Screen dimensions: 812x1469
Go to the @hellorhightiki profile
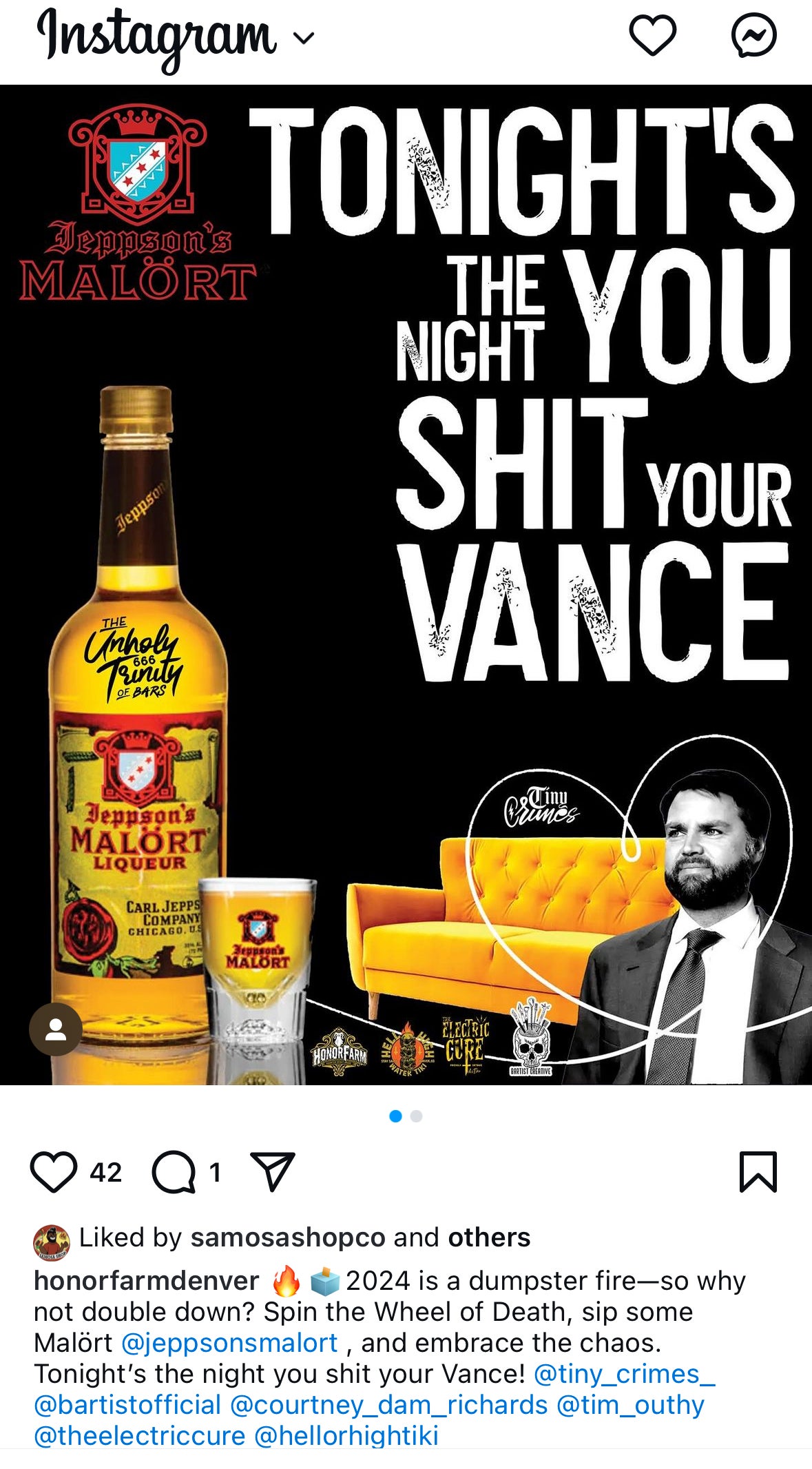click(346, 1436)
